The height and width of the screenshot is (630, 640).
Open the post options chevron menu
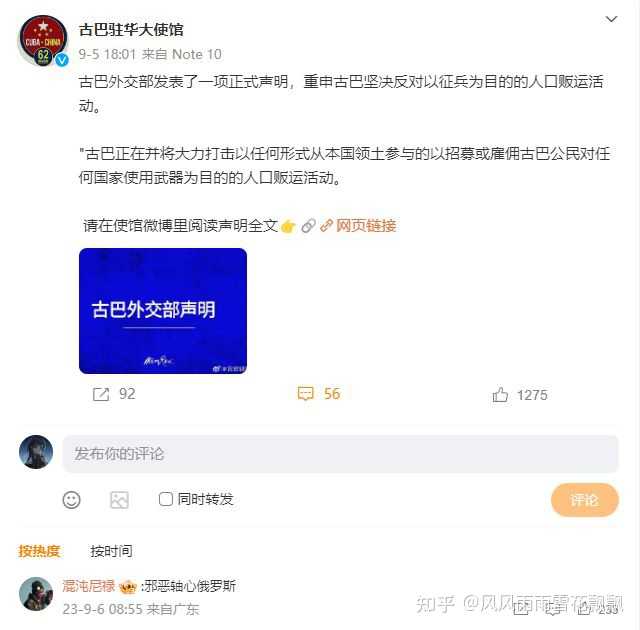611,19
